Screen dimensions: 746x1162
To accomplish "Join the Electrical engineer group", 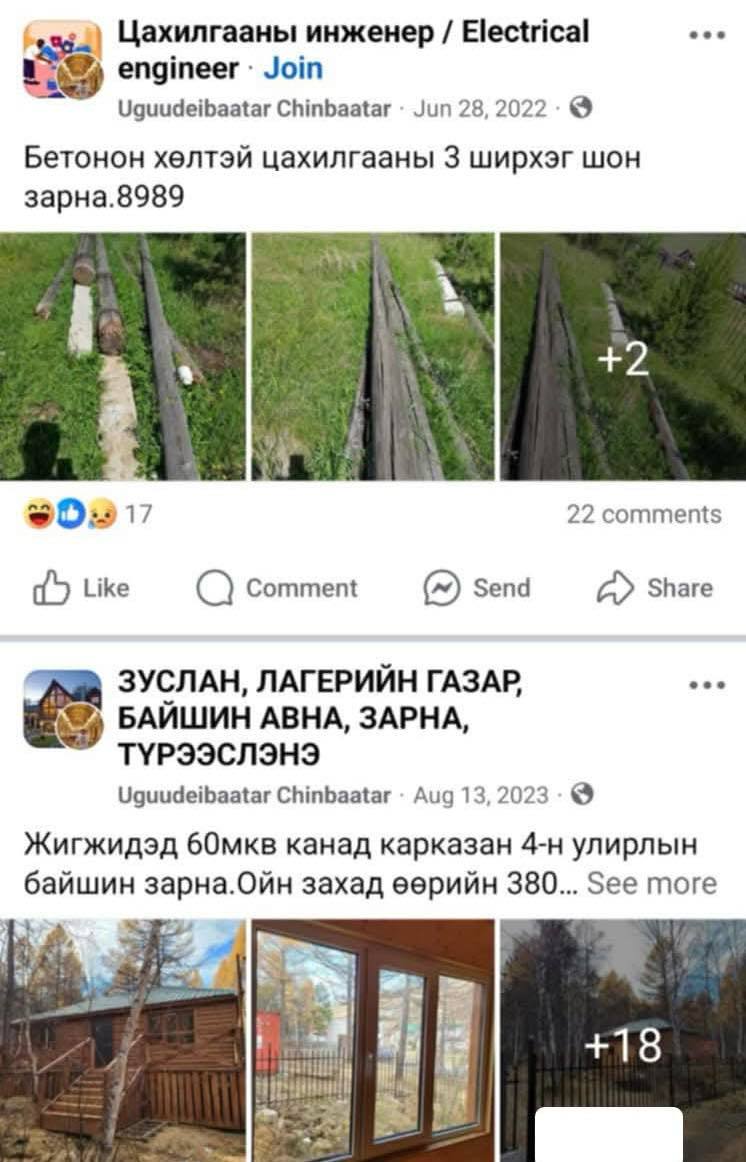I will 293,69.
